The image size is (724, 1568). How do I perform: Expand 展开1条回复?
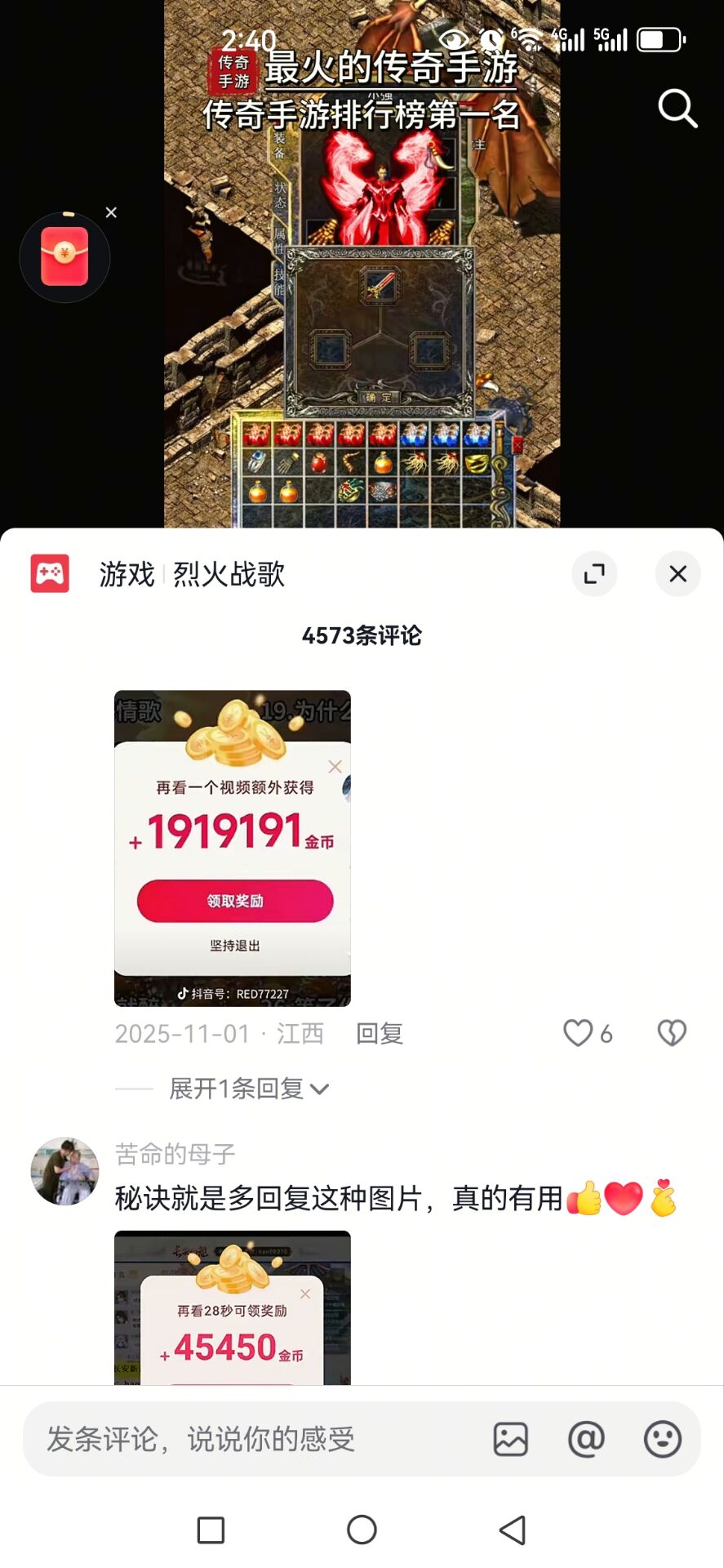pos(248,1089)
